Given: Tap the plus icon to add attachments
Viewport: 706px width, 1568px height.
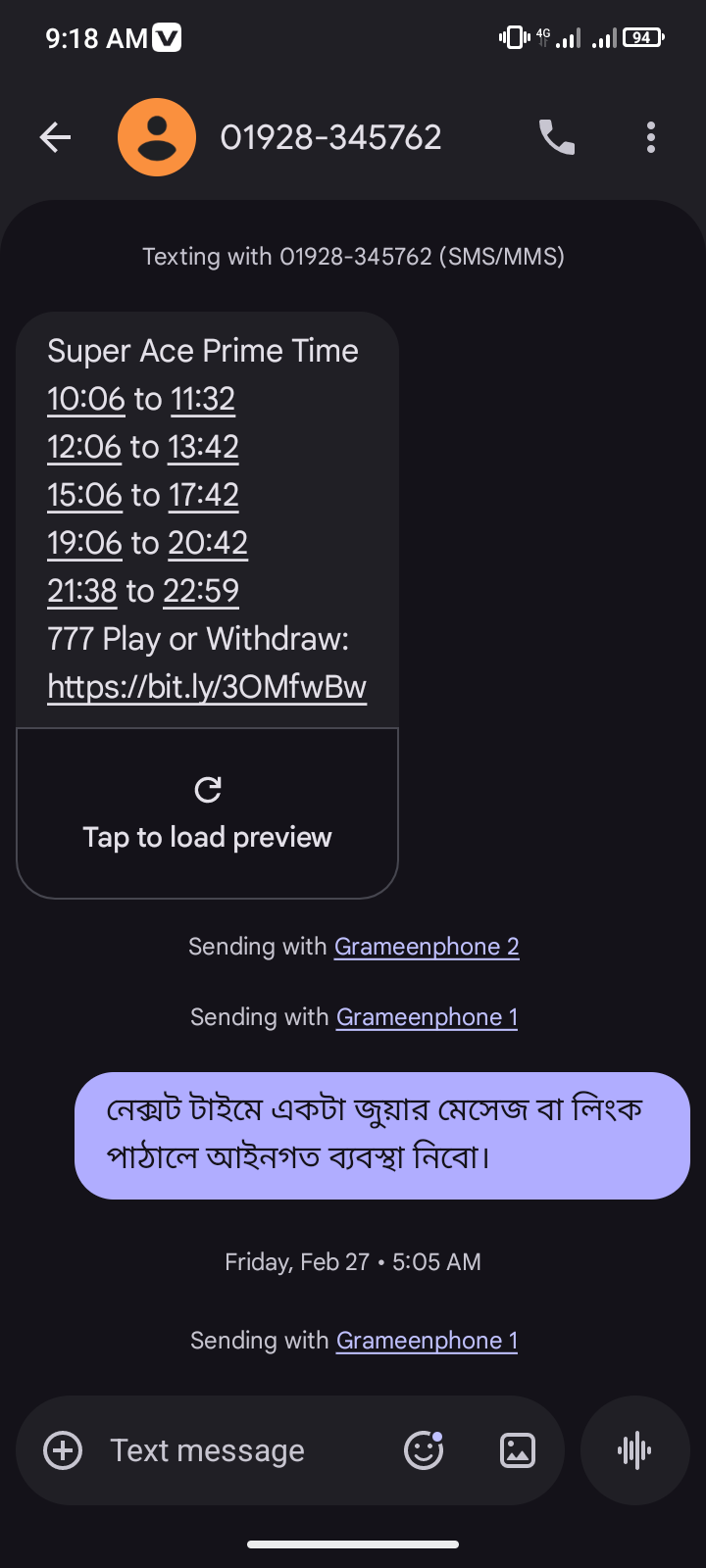Looking at the screenshot, I should 61,1449.
